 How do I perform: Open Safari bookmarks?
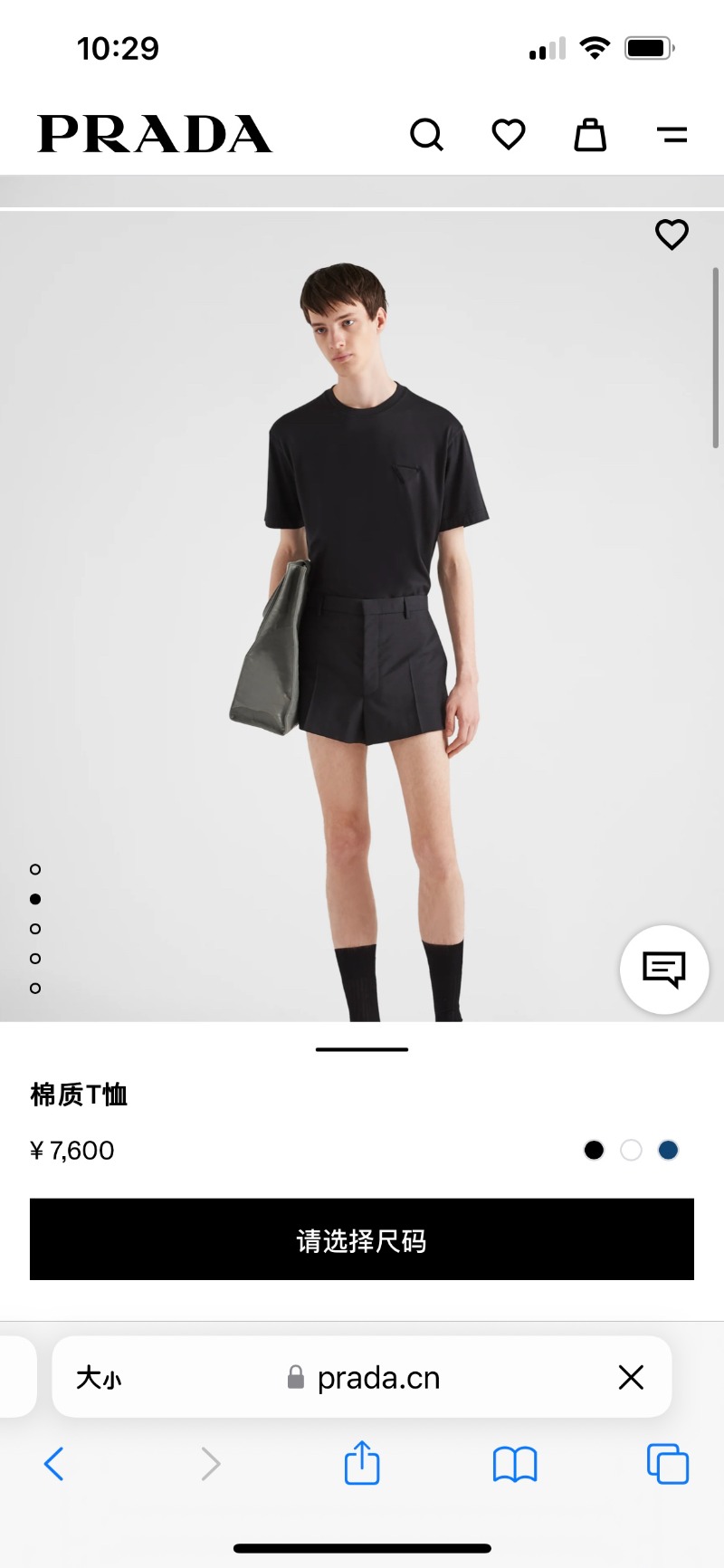515,1463
